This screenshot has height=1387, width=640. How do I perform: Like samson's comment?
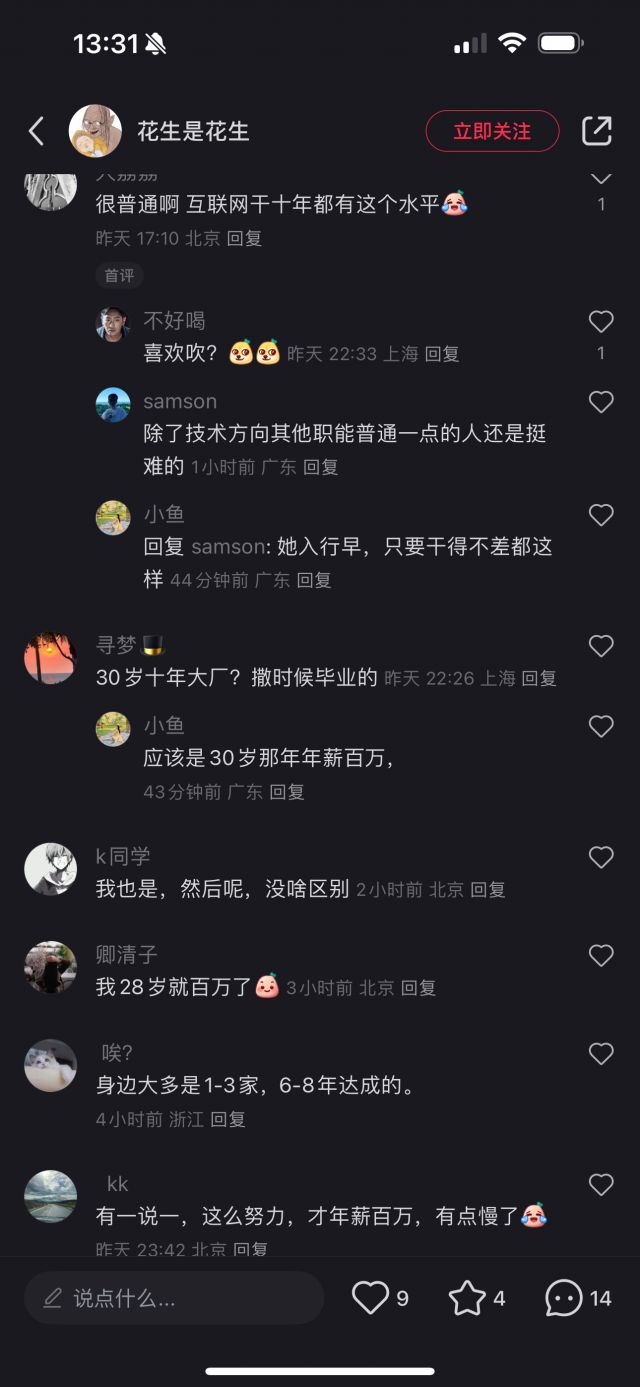(601, 402)
